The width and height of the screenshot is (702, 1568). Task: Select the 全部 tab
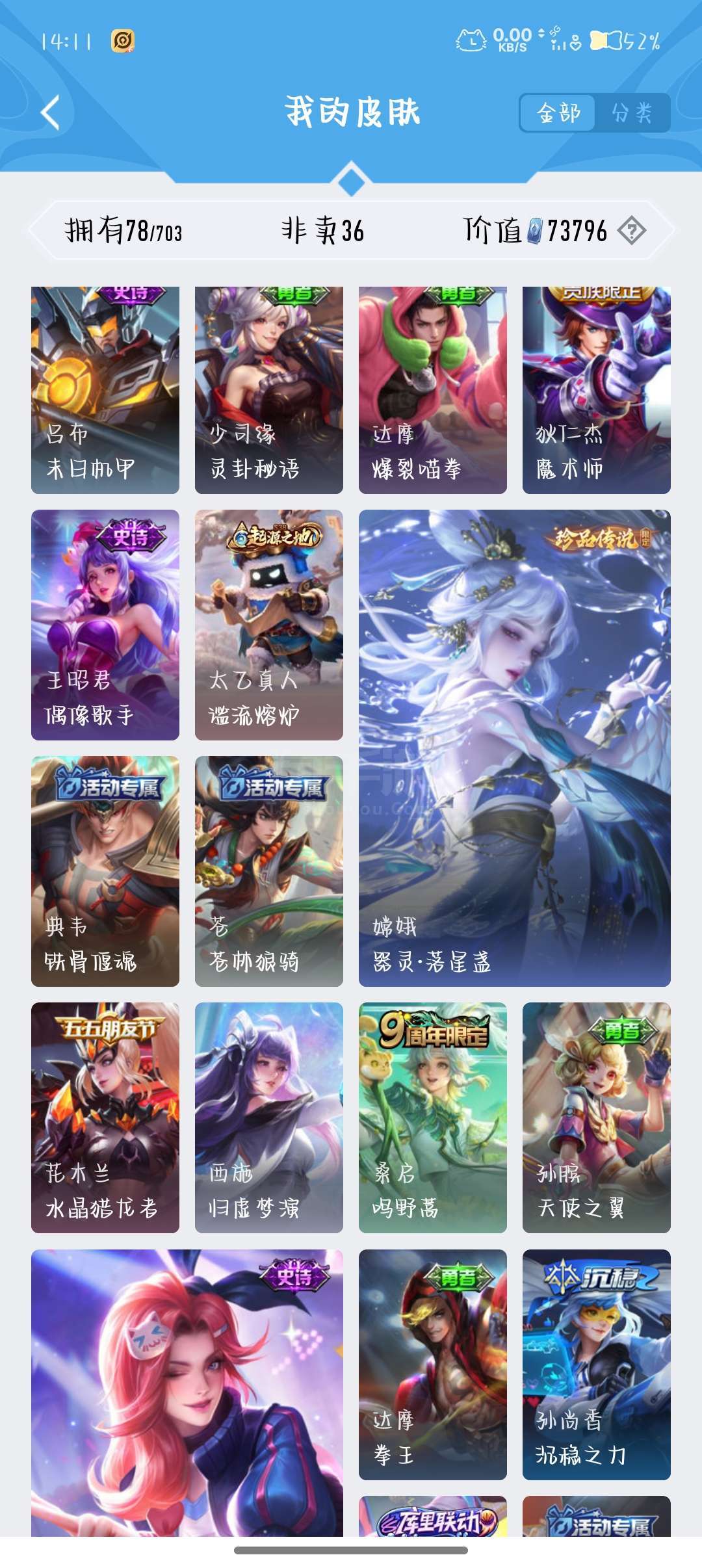[x=558, y=113]
